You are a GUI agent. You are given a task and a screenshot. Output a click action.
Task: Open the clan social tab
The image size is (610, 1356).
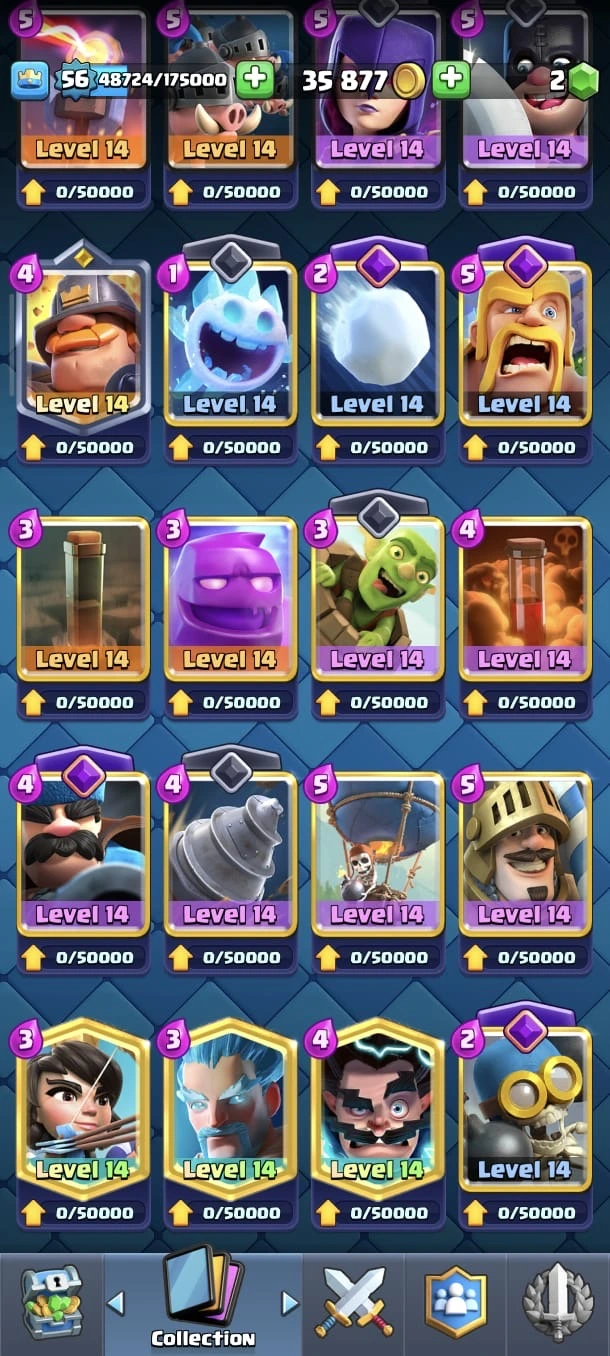(456, 1302)
